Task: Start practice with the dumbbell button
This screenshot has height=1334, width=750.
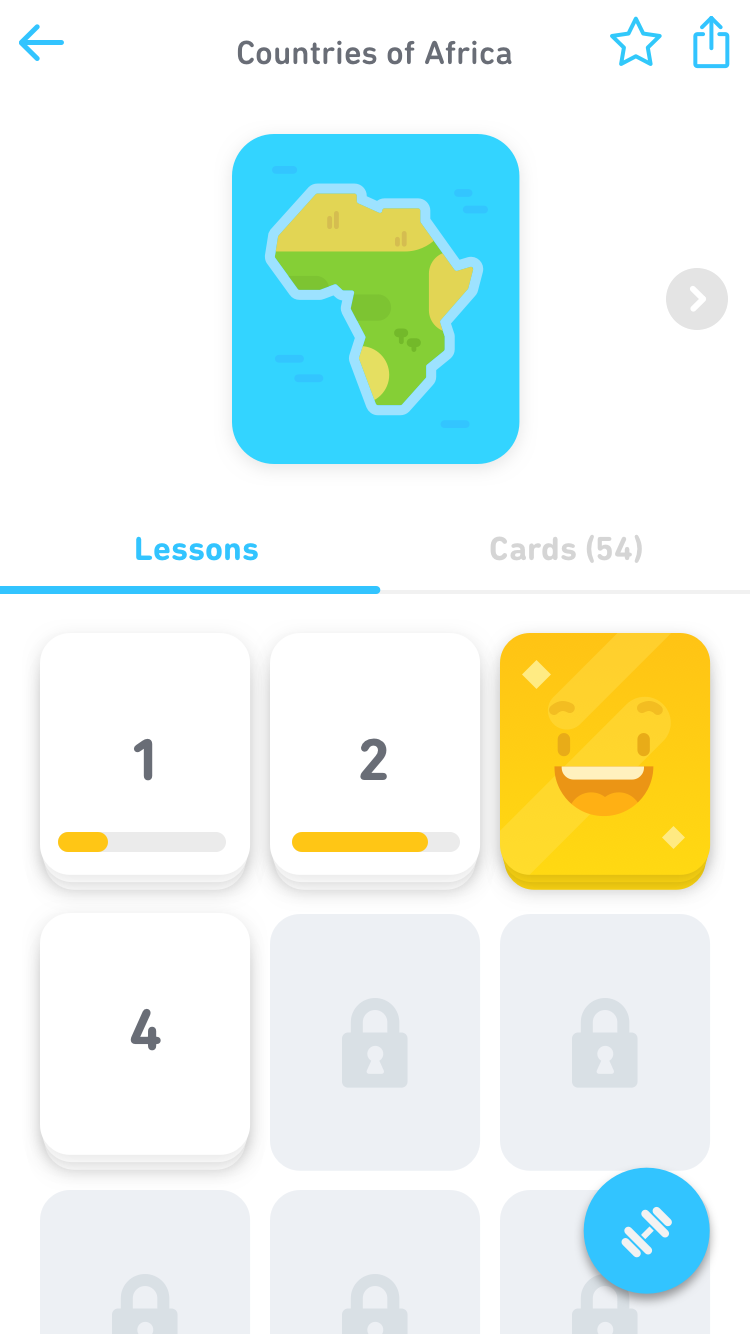Action: [x=646, y=1230]
